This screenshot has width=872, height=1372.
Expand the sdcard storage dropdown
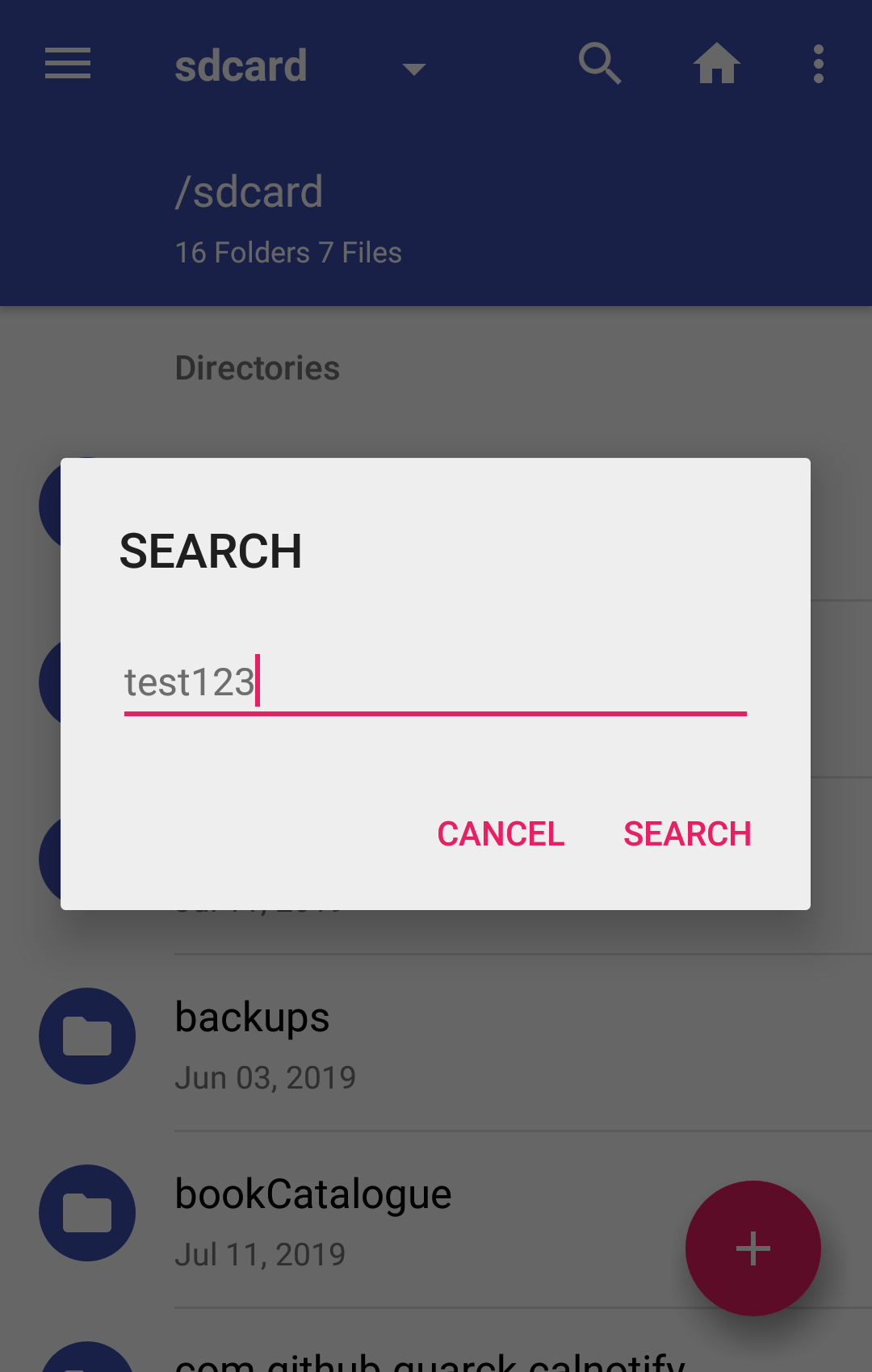point(413,69)
